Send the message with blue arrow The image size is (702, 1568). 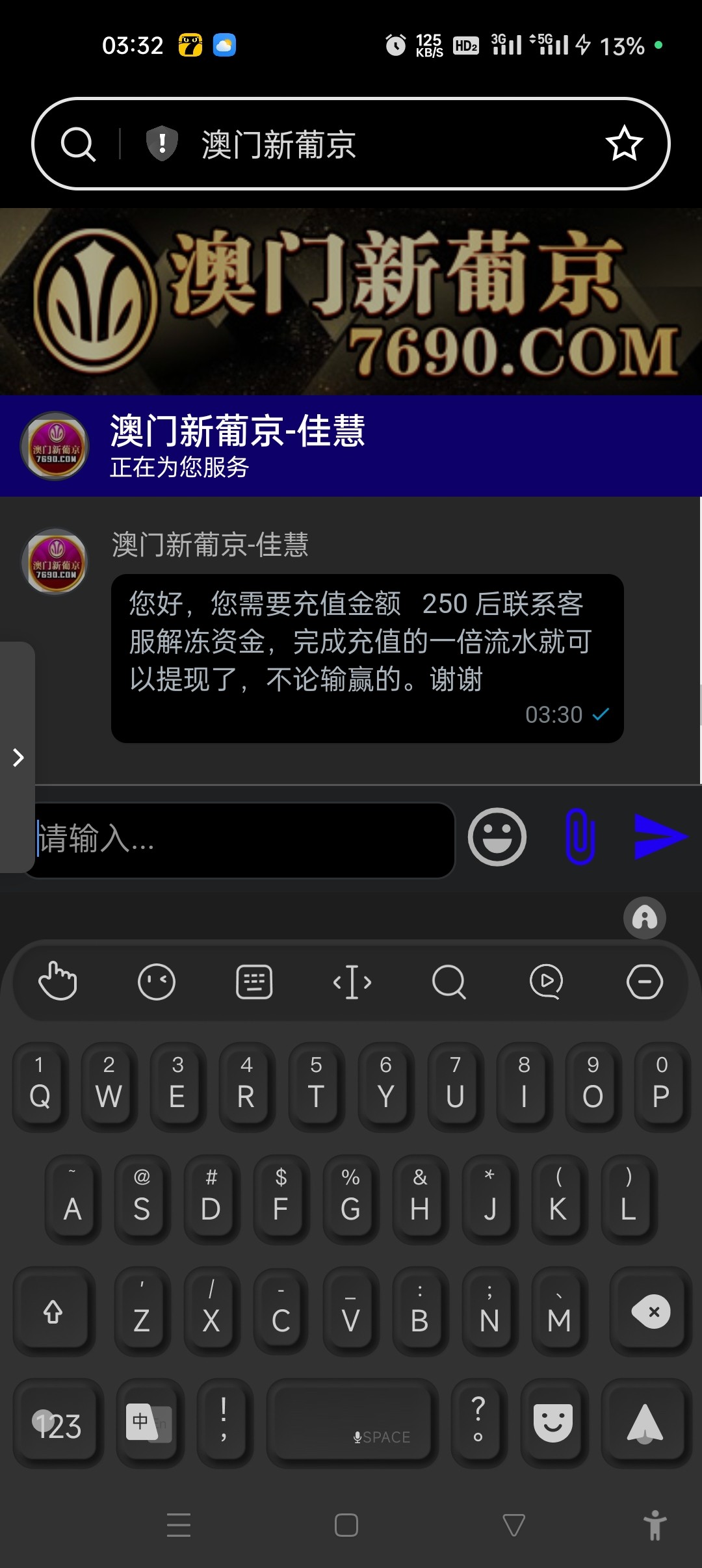660,837
